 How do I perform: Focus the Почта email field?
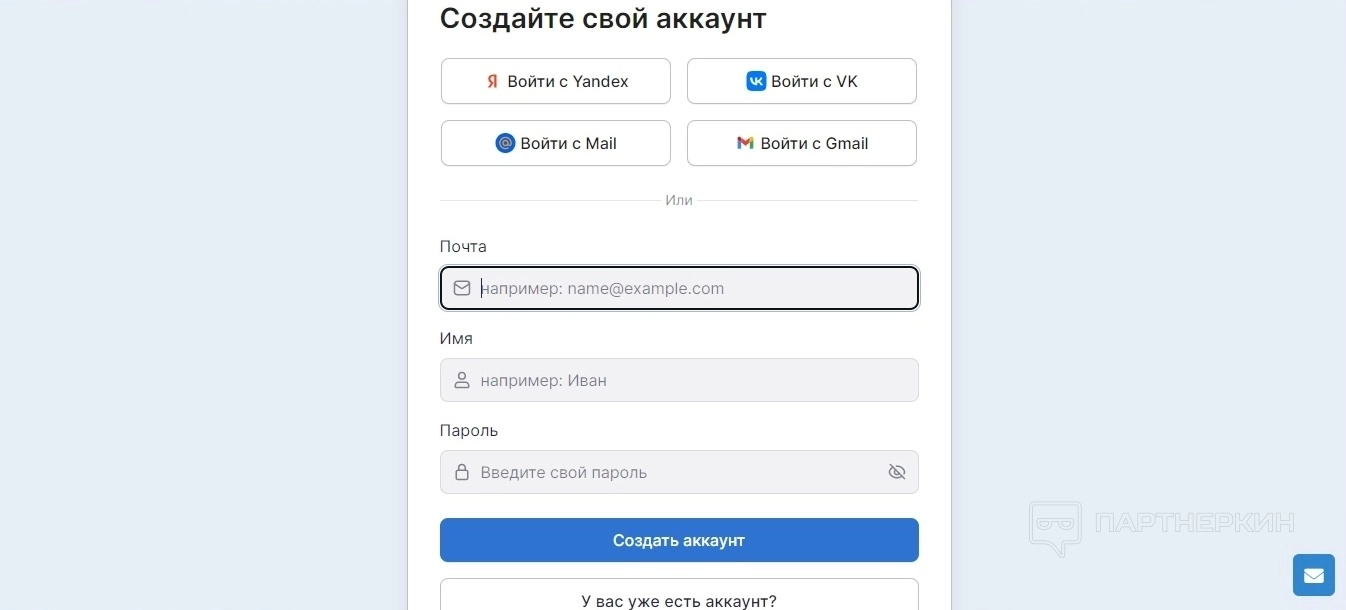tap(690, 288)
